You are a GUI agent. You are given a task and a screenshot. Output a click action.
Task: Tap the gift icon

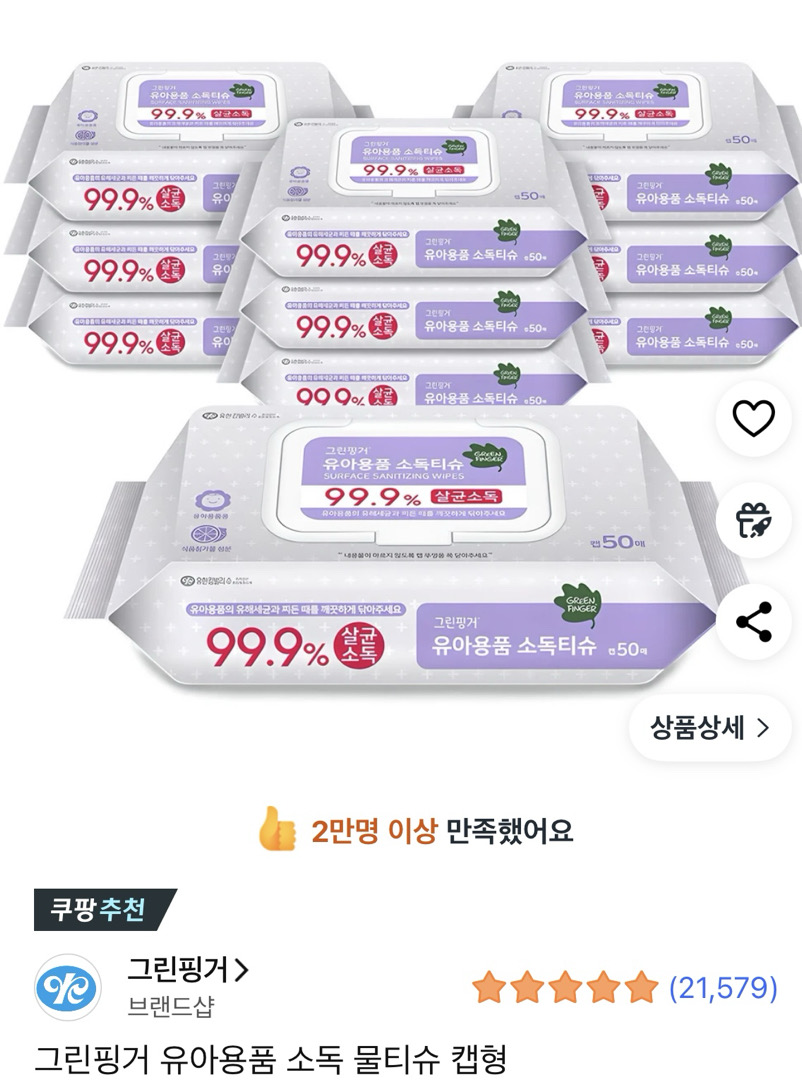pos(754,520)
